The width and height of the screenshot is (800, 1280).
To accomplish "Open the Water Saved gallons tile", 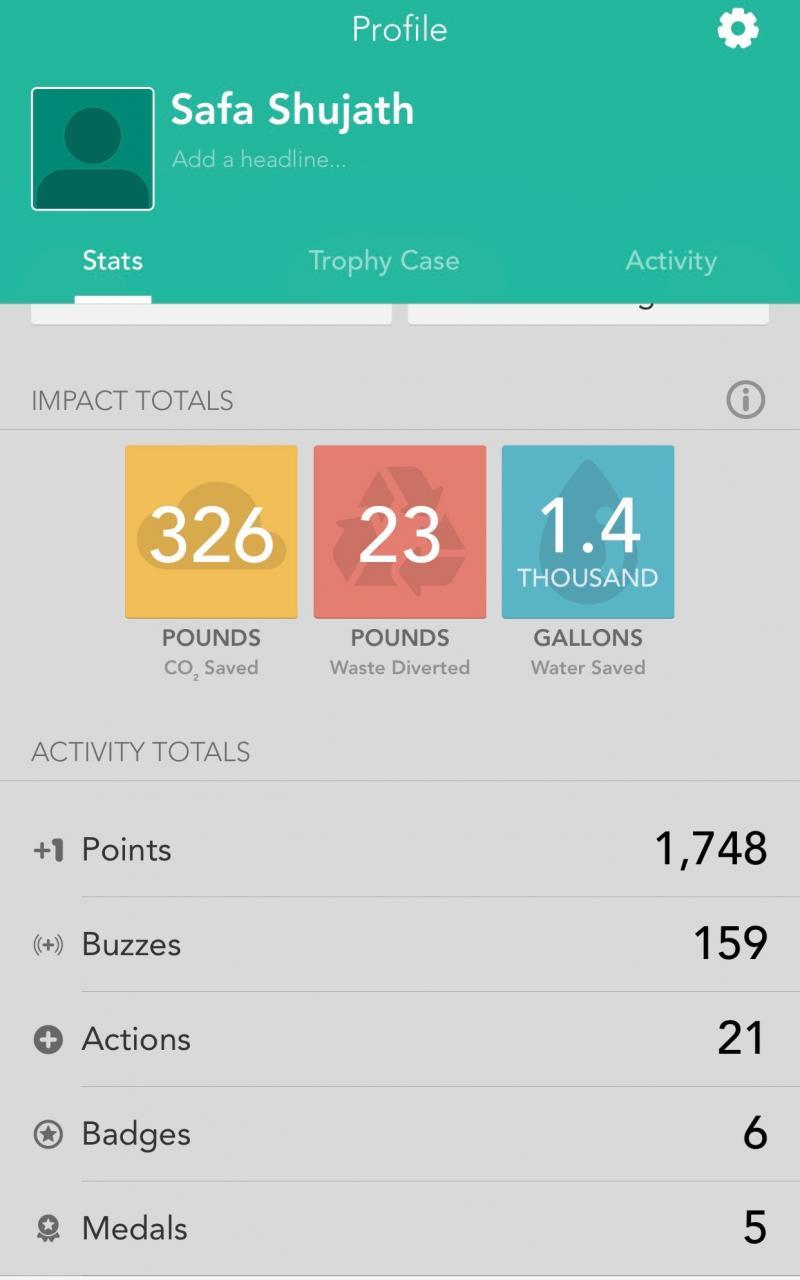I will coord(588,532).
